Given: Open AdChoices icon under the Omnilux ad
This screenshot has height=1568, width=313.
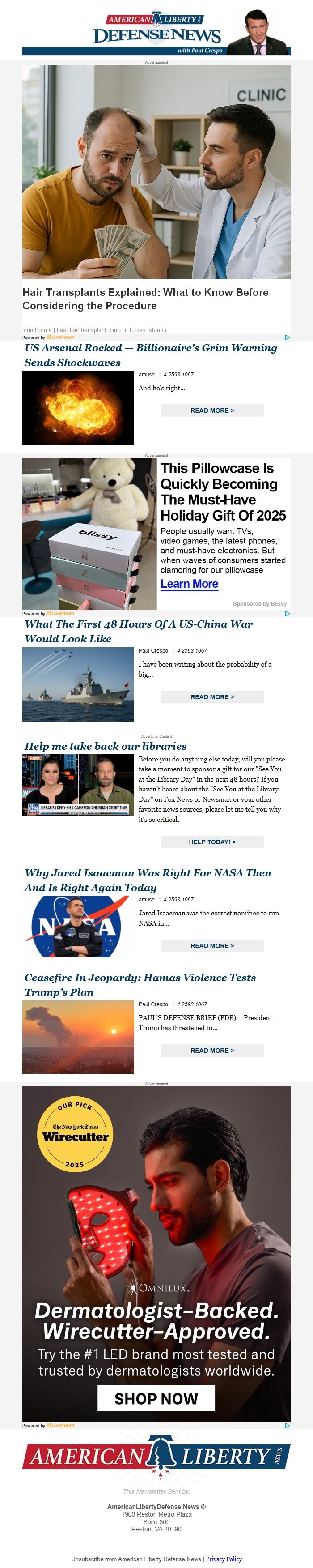Looking at the screenshot, I should (x=287, y=1426).
